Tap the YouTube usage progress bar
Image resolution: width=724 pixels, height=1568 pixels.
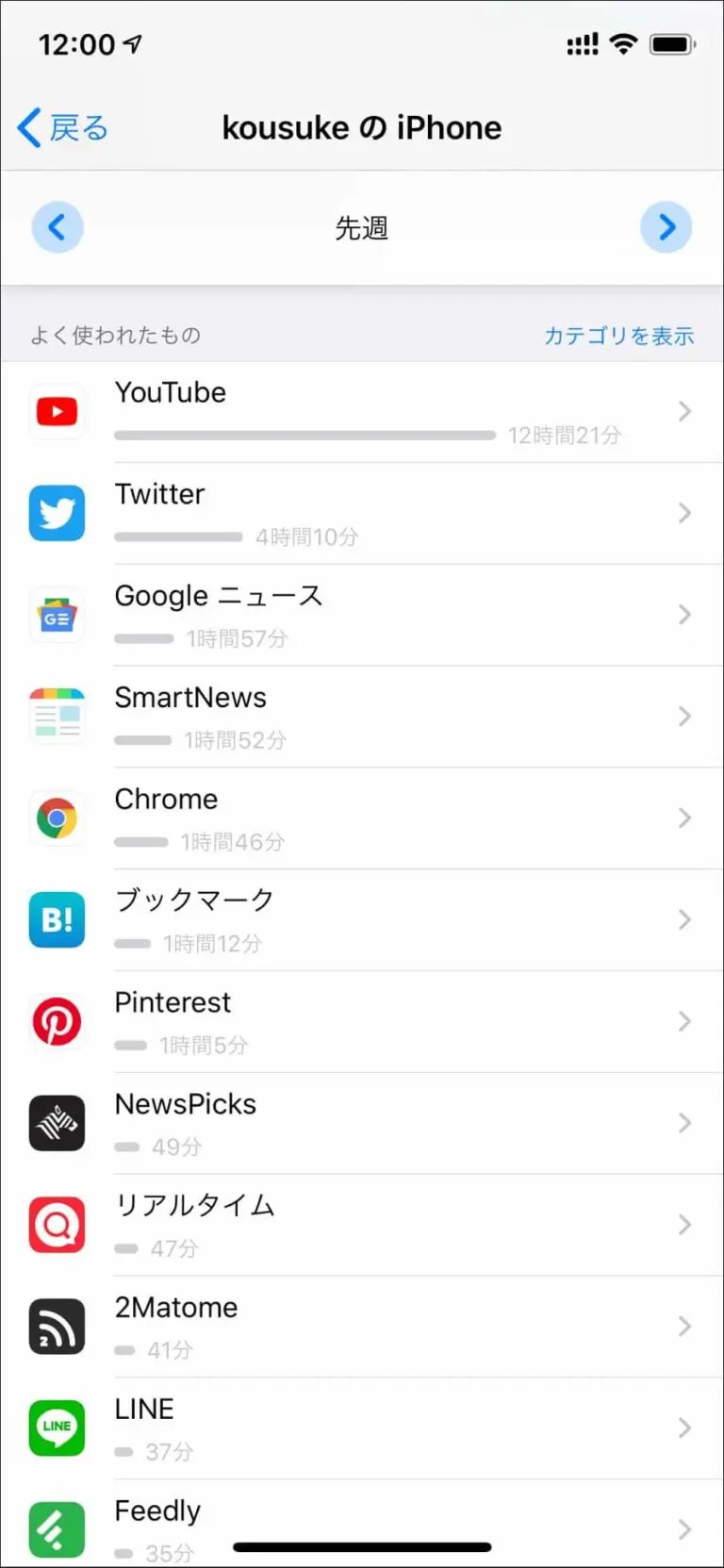pyautogui.click(x=304, y=436)
